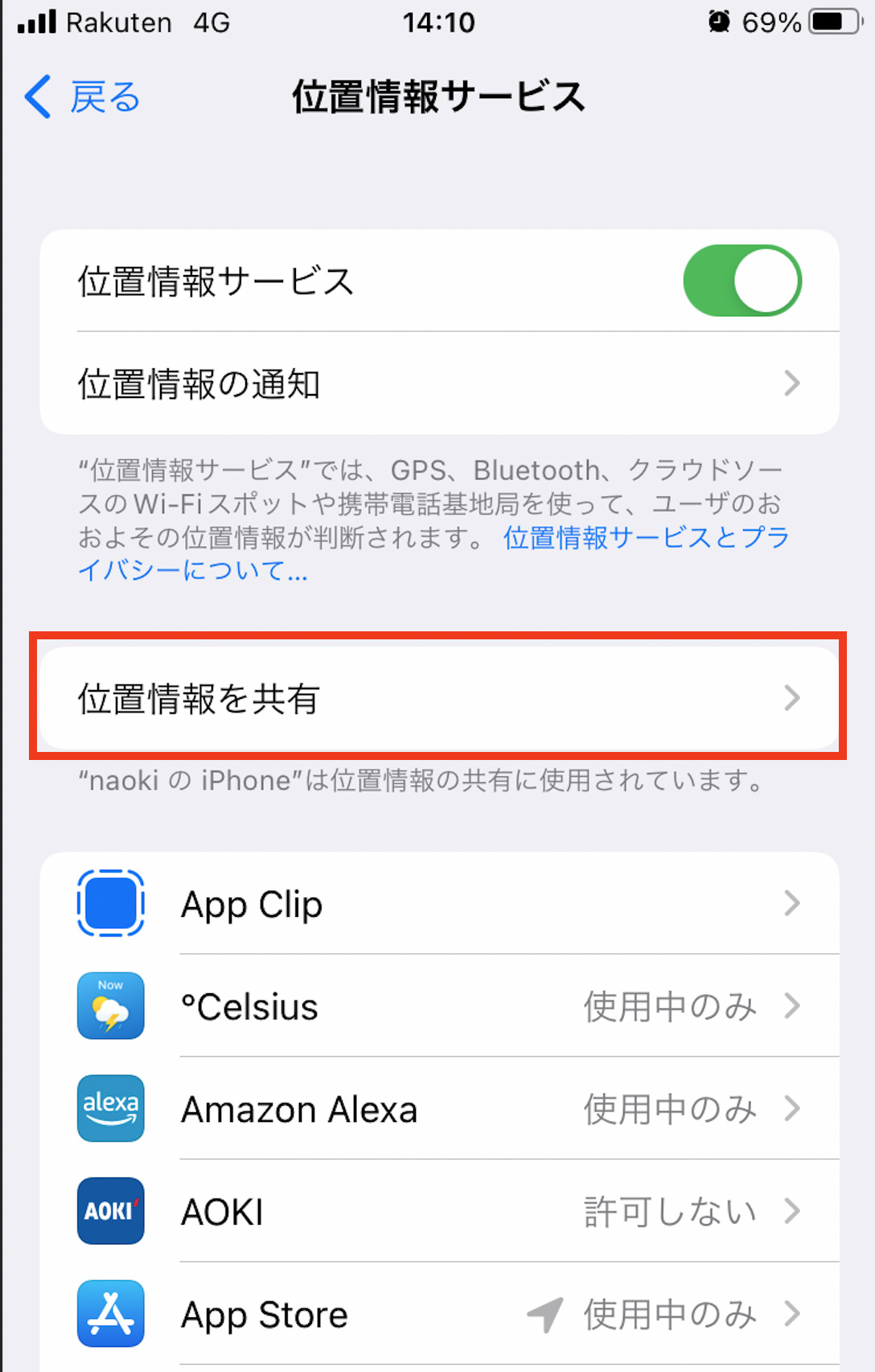Viewport: 875px width, 1372px height.
Task: Open App Clip location settings
Action: (x=439, y=904)
